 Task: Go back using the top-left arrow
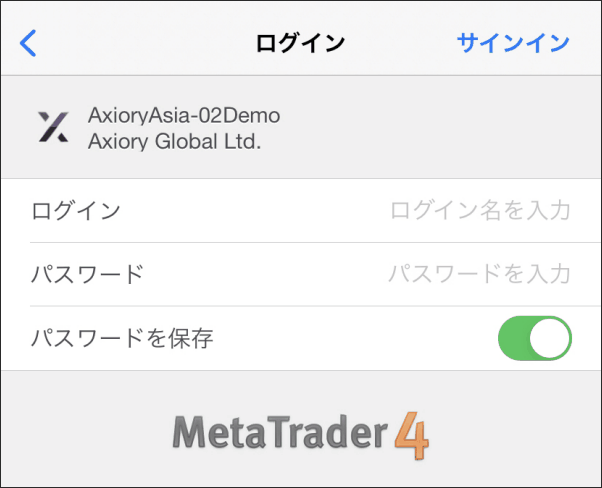pyautogui.click(x=28, y=43)
